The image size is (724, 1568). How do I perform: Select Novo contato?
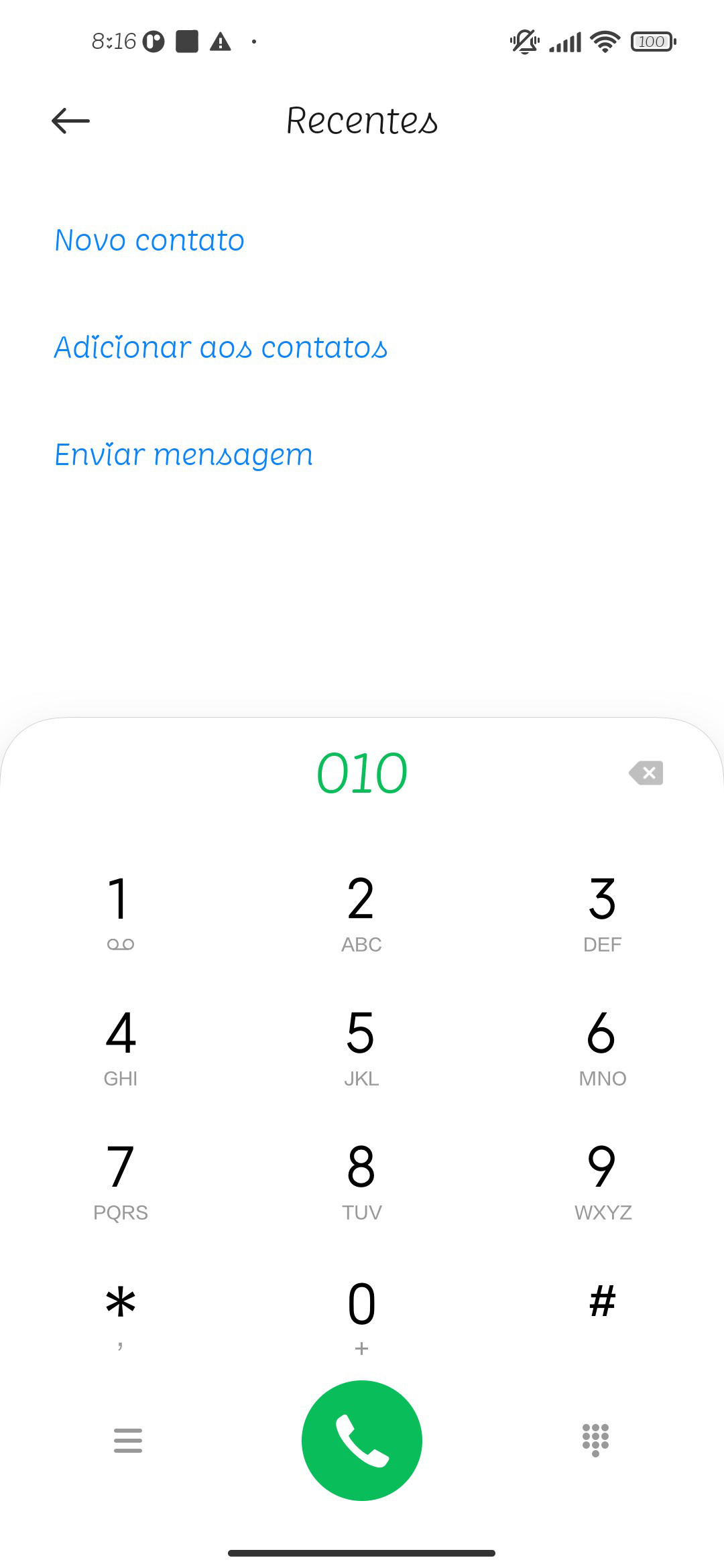click(149, 240)
